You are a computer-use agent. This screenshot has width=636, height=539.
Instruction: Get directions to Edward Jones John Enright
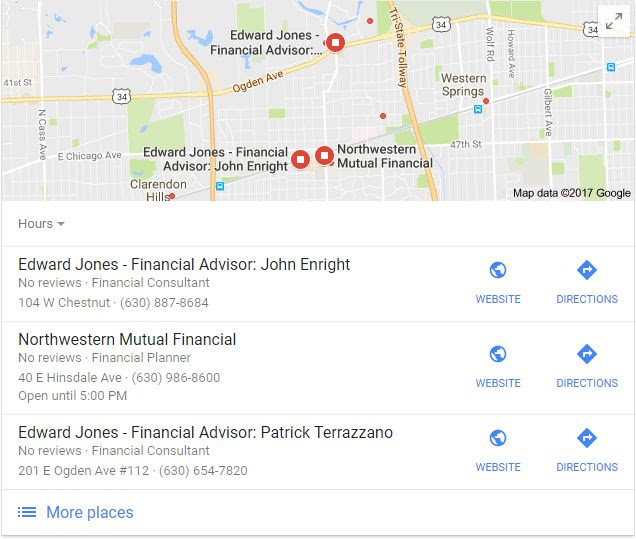(587, 282)
